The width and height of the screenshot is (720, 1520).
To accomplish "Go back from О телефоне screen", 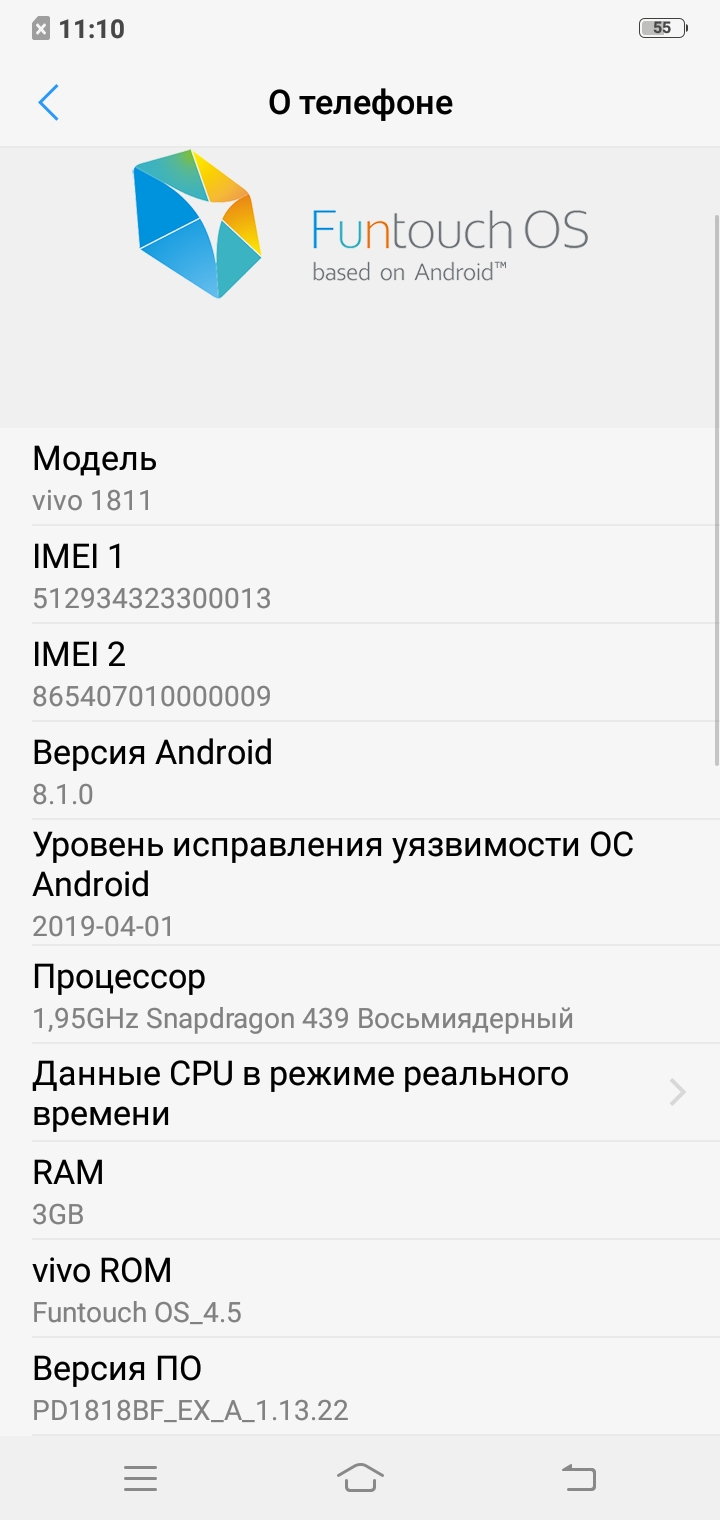I will pos(48,102).
